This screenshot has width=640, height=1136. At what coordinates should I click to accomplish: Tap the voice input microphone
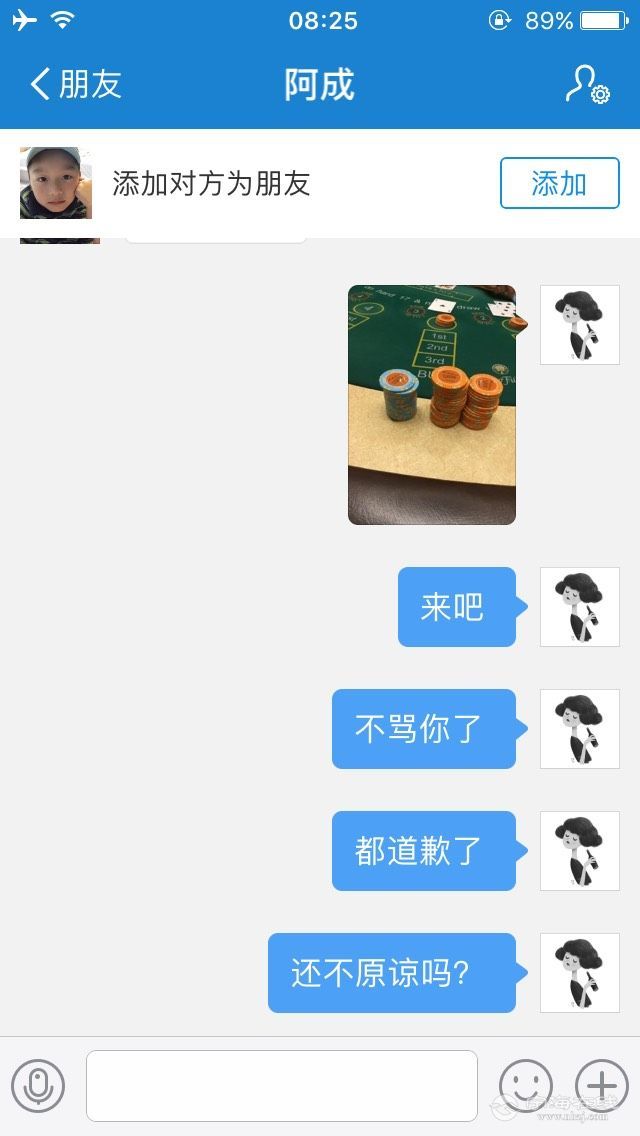click(x=38, y=1085)
